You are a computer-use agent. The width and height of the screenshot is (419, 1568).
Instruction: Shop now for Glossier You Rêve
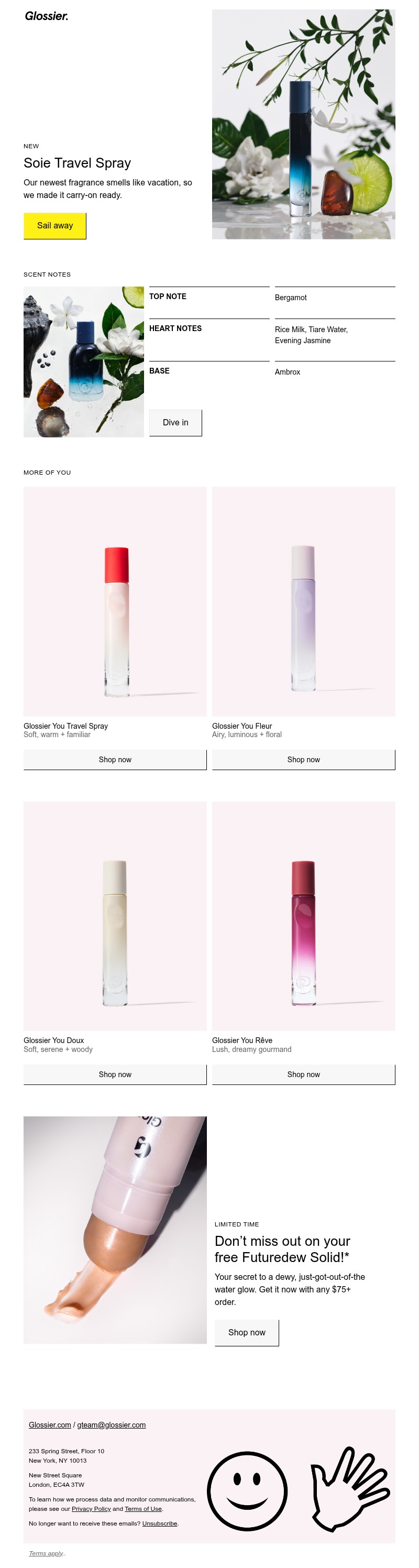303,1074
